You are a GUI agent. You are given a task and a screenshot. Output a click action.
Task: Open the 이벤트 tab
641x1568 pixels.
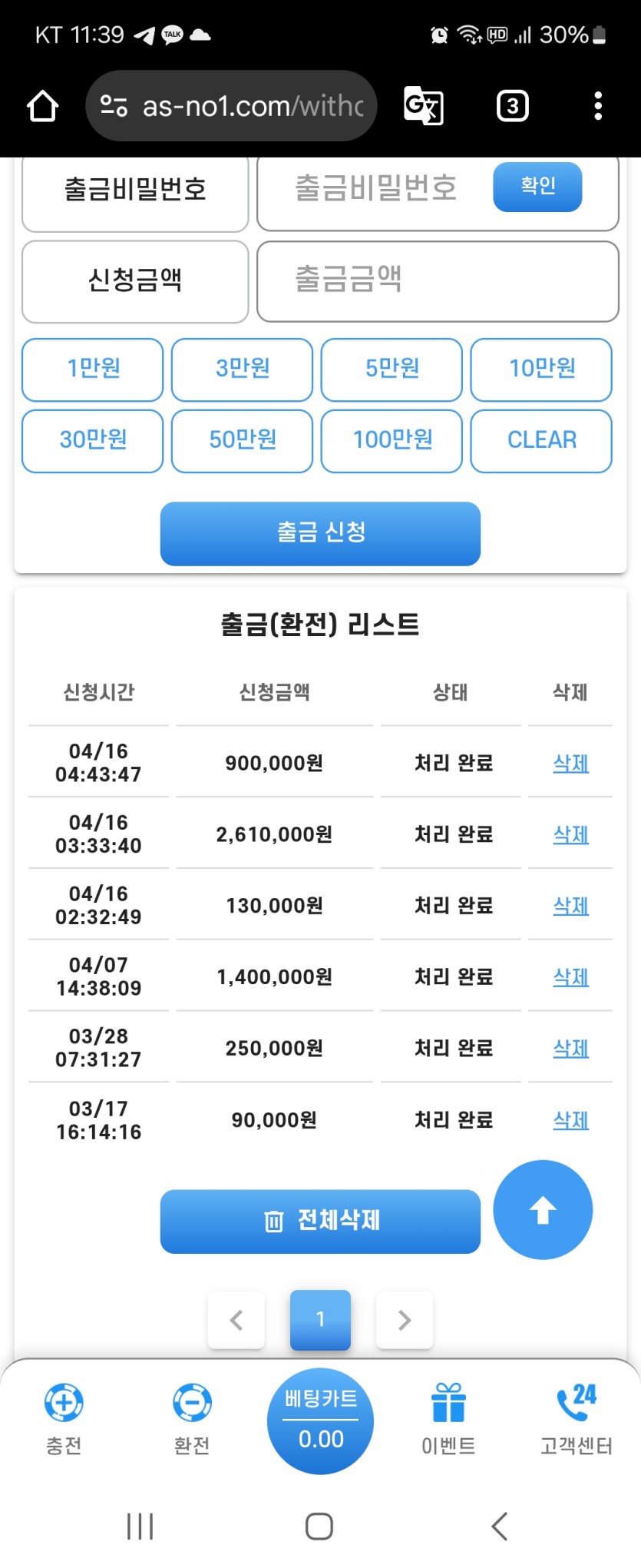(448, 1418)
